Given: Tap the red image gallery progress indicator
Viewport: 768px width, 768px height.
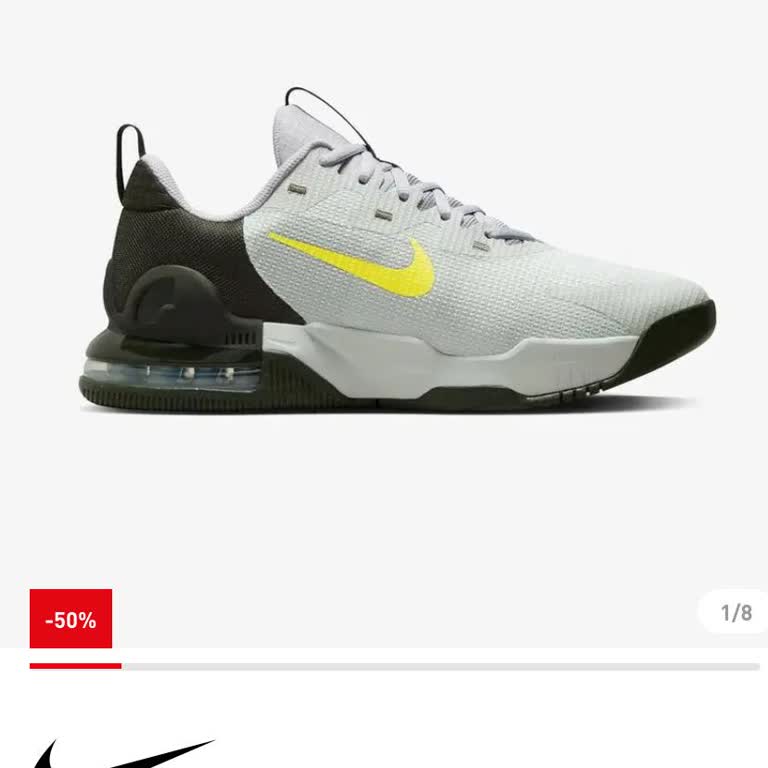Looking at the screenshot, I should [x=76, y=665].
